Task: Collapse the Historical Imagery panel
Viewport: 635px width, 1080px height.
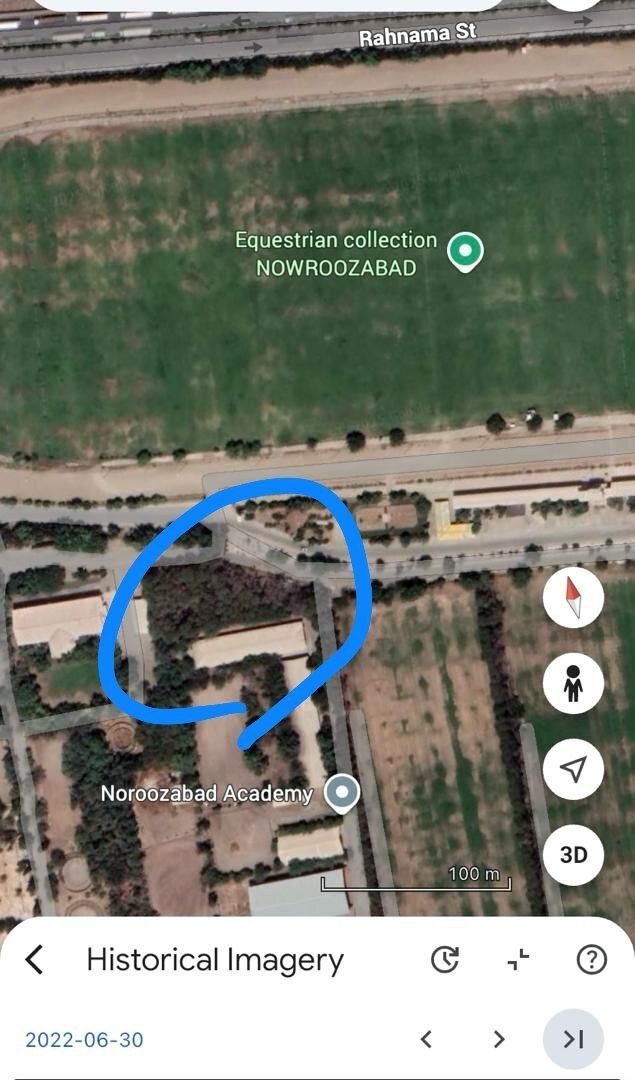Action: point(518,959)
